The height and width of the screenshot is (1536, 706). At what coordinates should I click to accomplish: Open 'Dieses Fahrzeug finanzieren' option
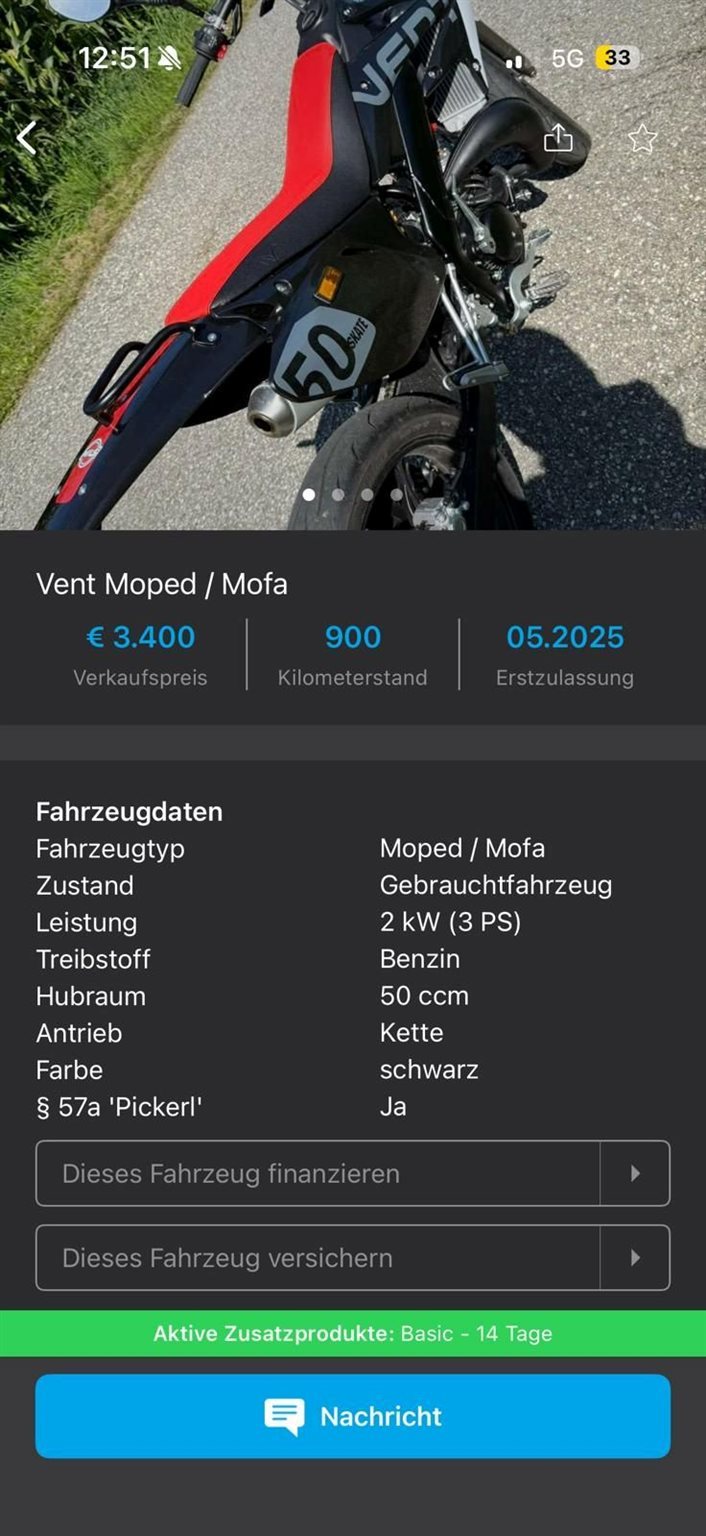pos(352,1173)
